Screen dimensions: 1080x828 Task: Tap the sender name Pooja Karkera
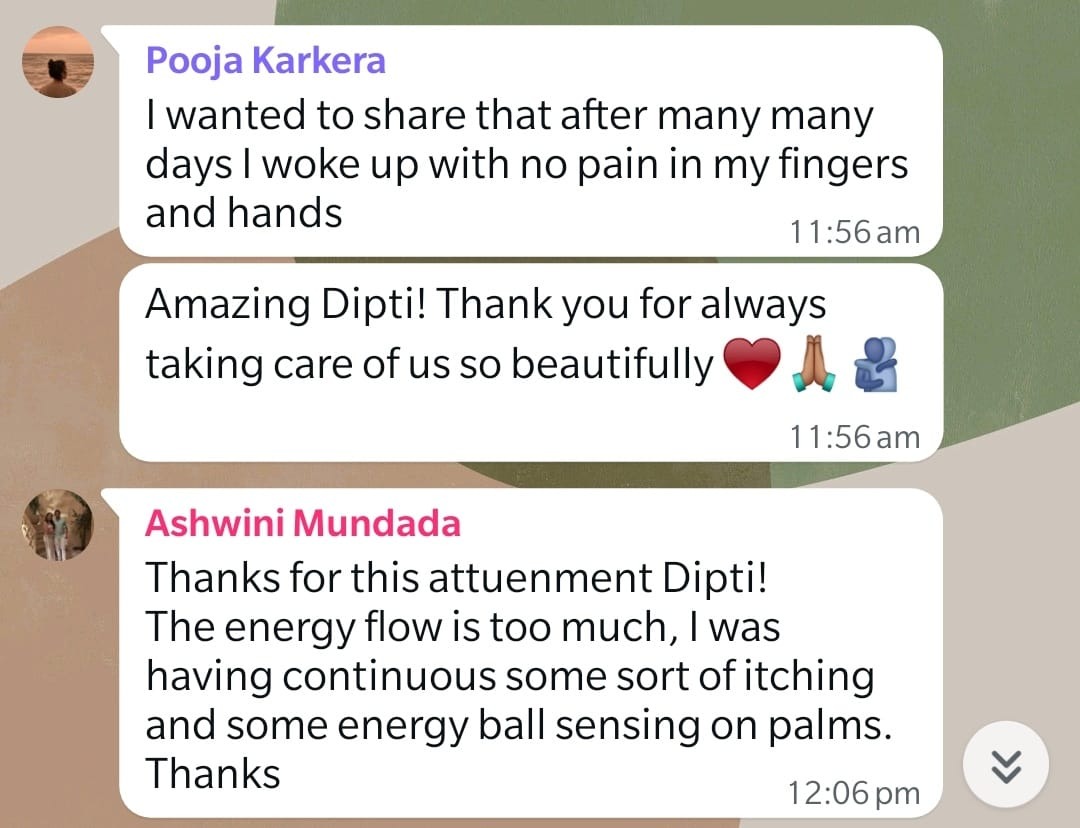click(x=265, y=61)
